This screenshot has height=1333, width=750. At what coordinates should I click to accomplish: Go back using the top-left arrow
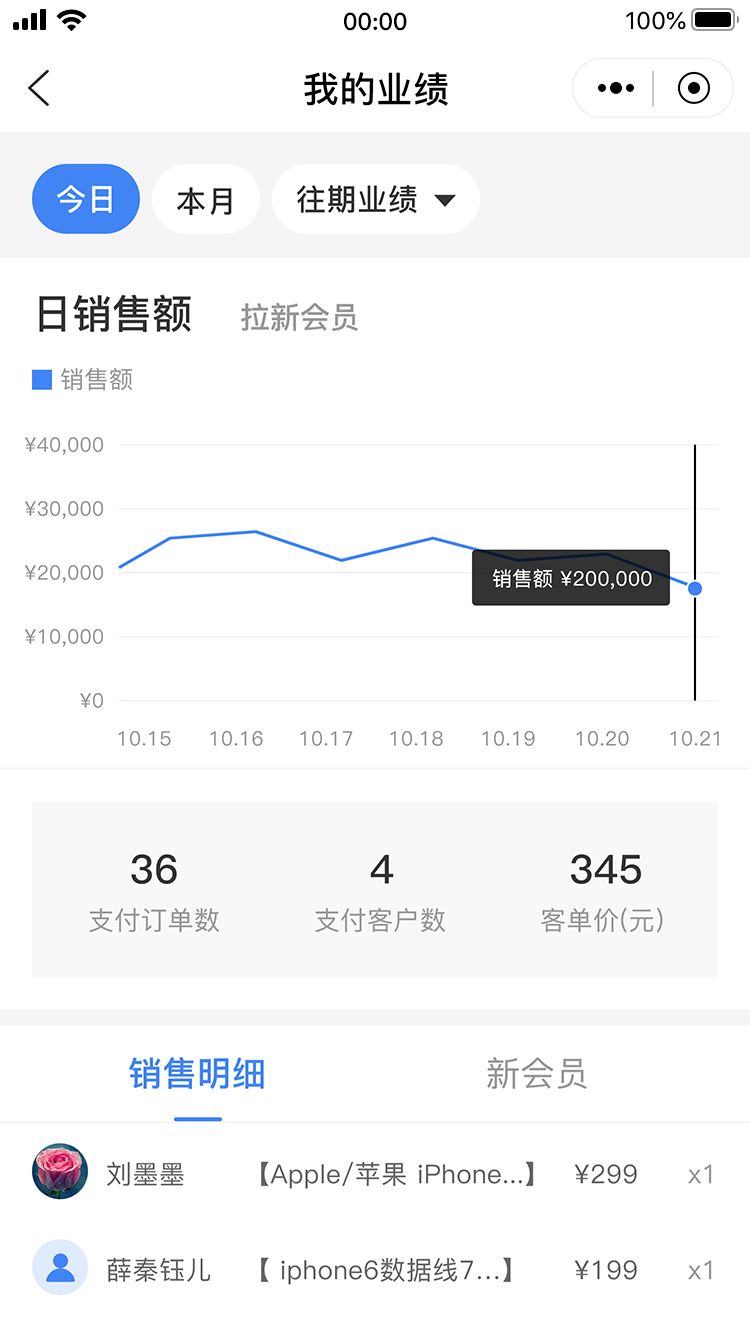39,88
